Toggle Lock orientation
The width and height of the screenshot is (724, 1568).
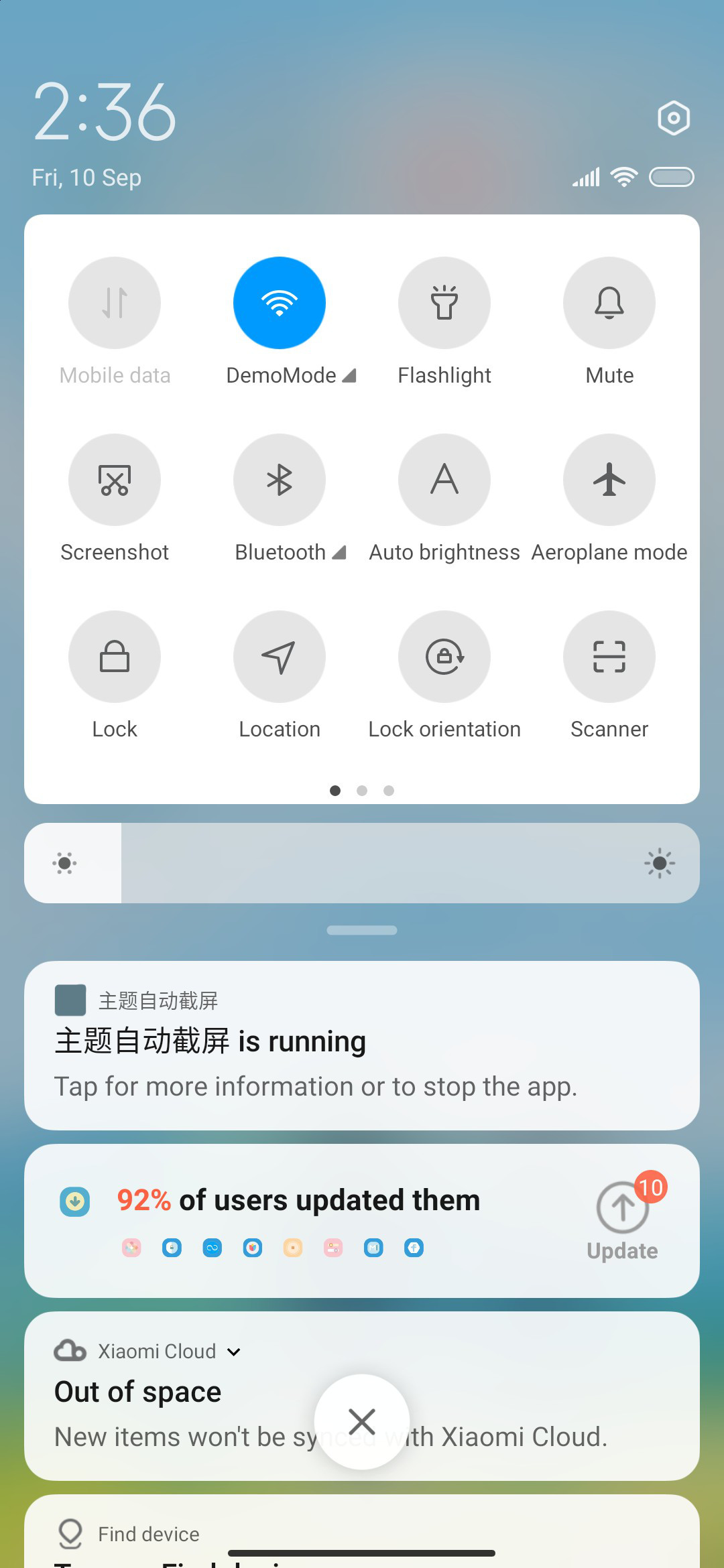tap(444, 657)
